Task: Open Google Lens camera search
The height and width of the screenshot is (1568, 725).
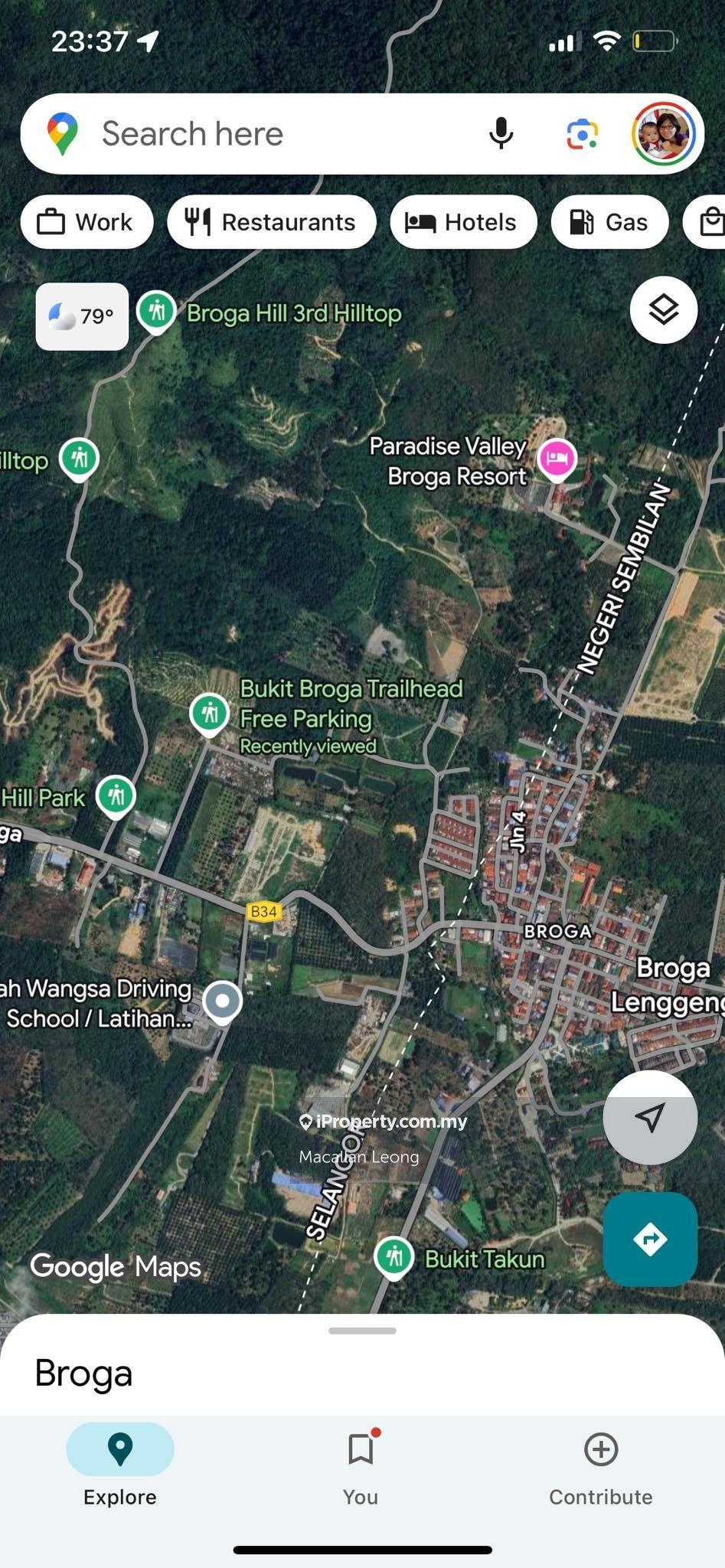Action: click(x=582, y=135)
